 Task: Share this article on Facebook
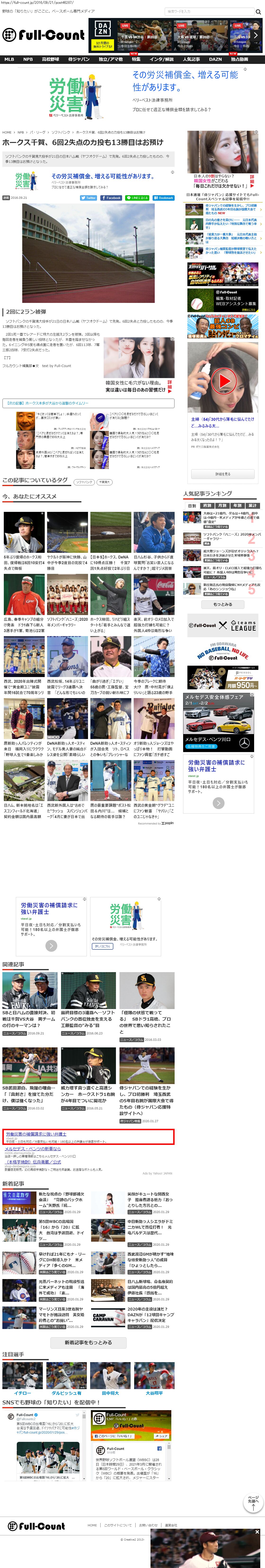click(x=111, y=198)
